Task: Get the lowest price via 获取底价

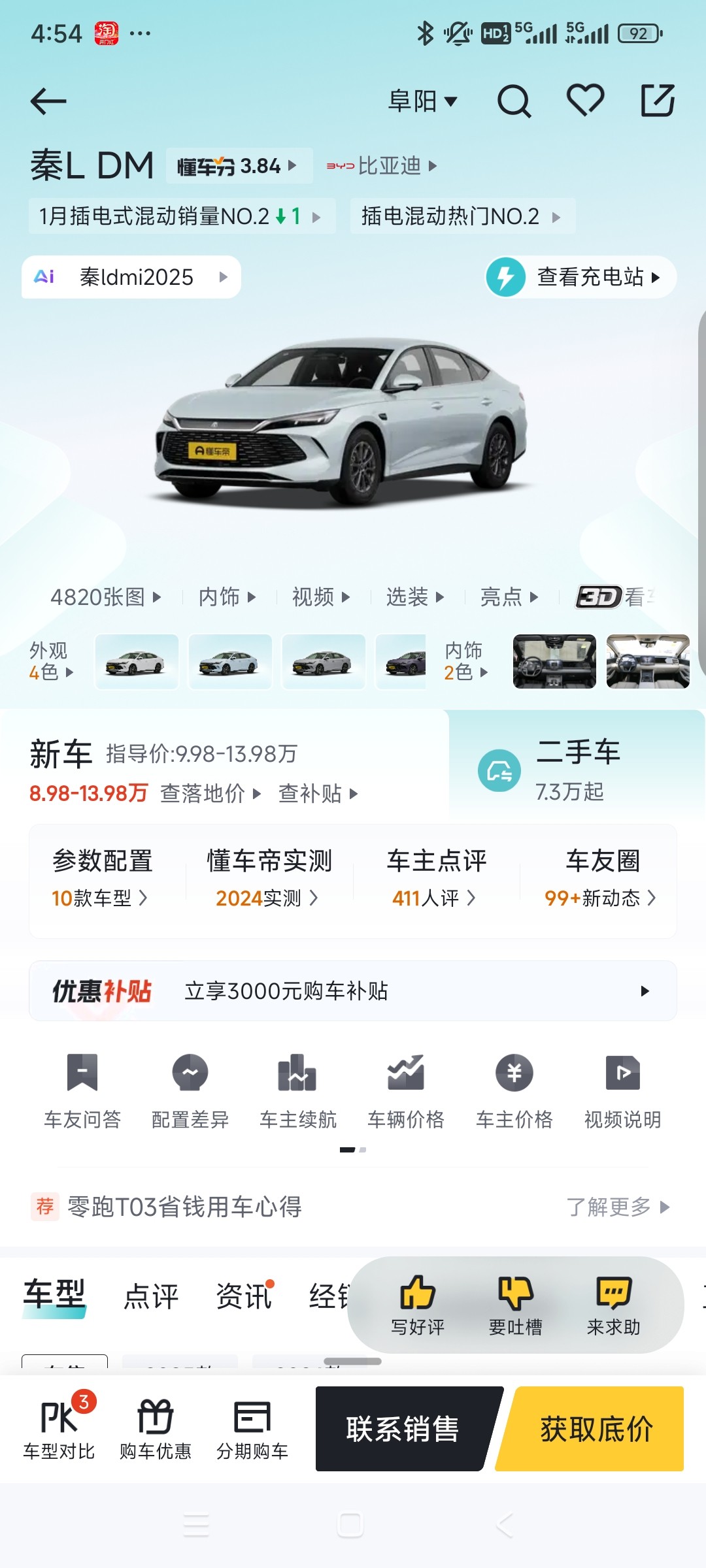Action: pyautogui.click(x=596, y=1429)
